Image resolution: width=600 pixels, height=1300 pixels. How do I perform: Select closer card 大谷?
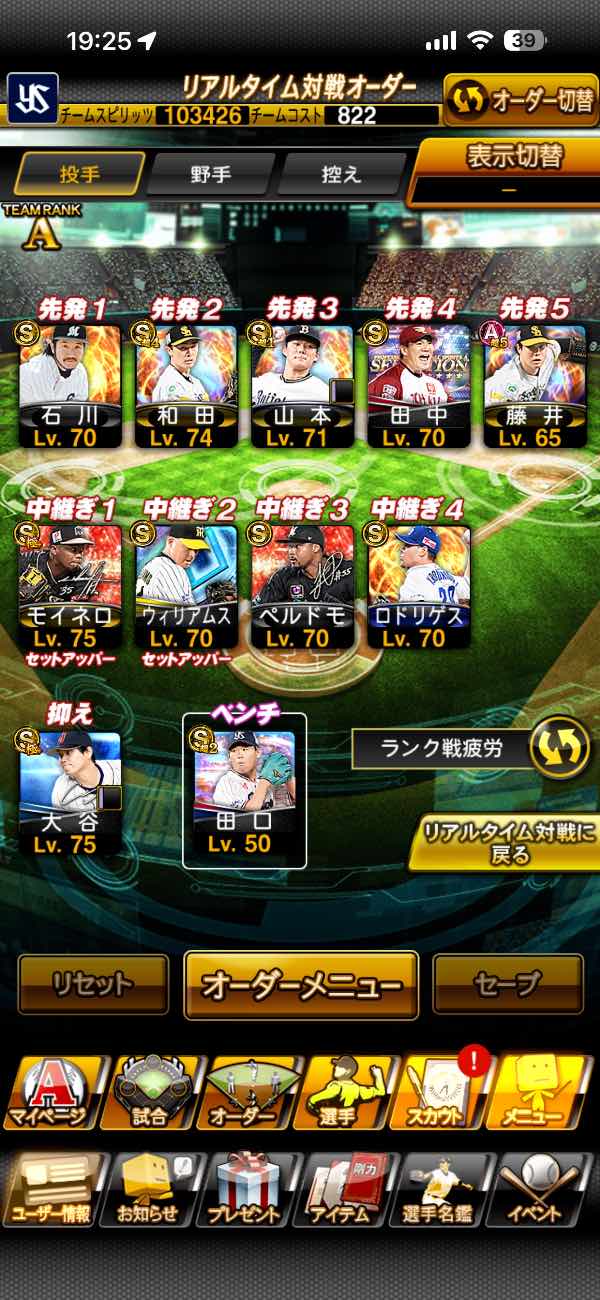point(70,793)
